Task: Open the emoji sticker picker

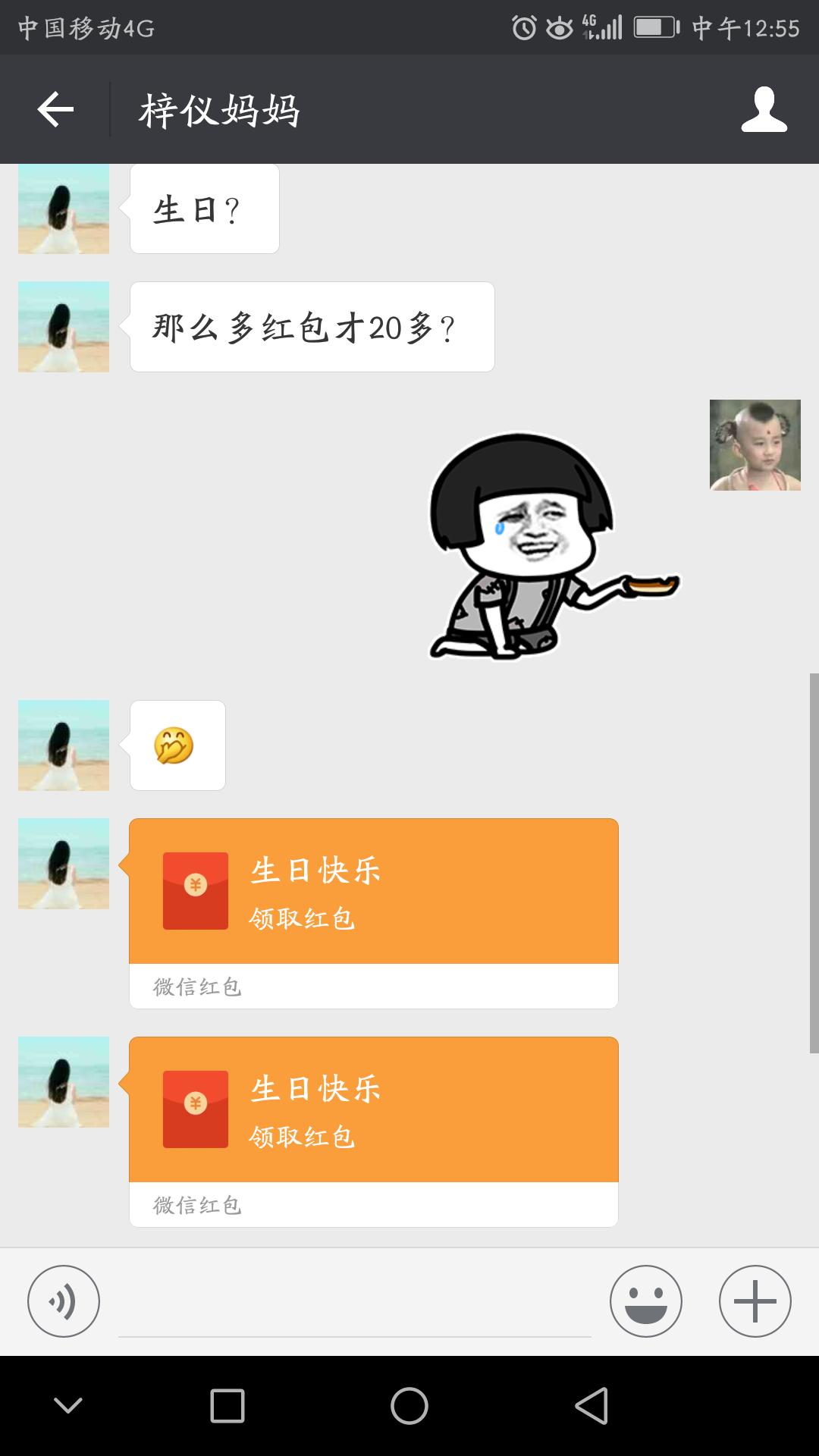Action: 645,1301
